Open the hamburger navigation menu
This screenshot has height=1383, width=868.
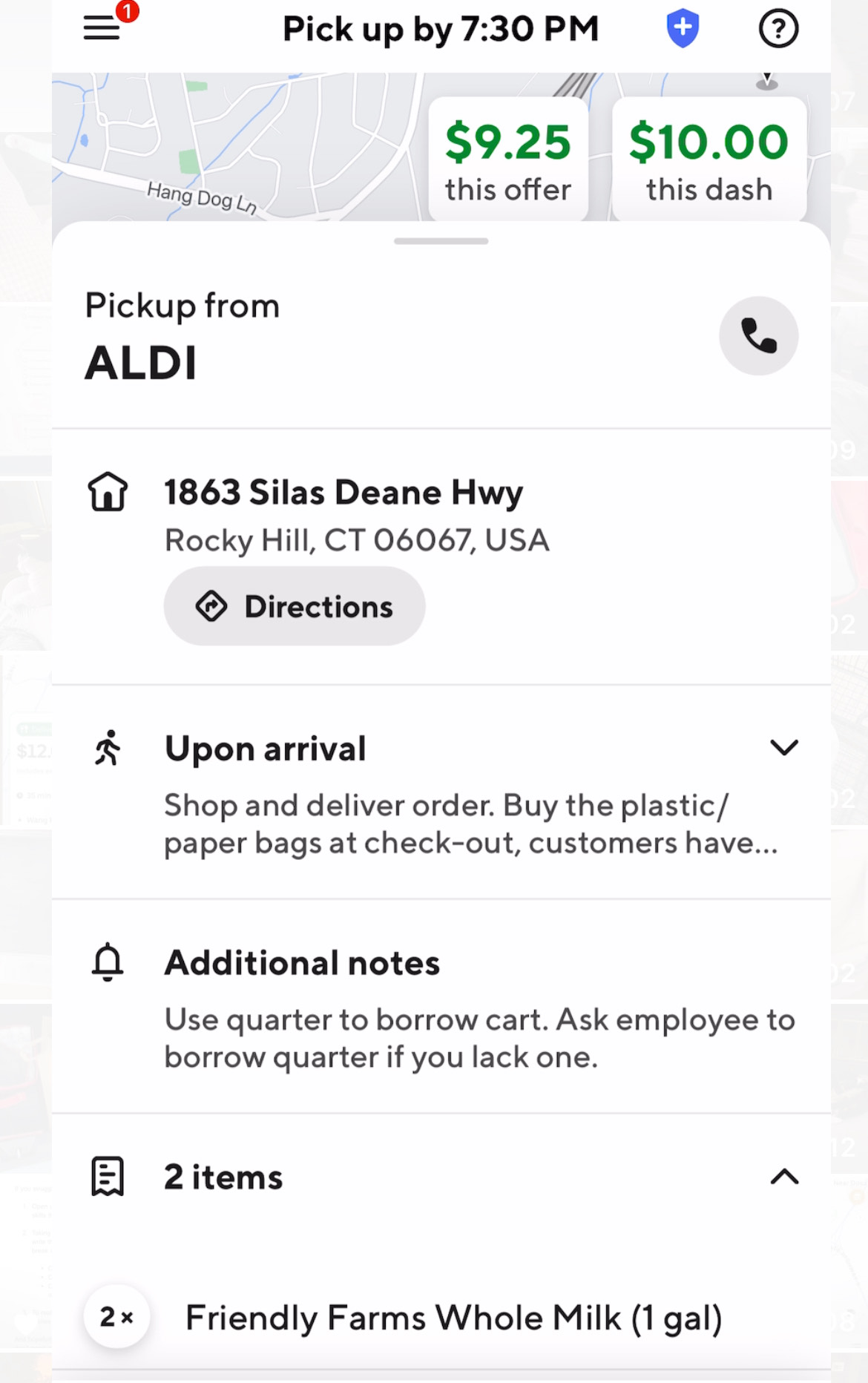[x=102, y=28]
